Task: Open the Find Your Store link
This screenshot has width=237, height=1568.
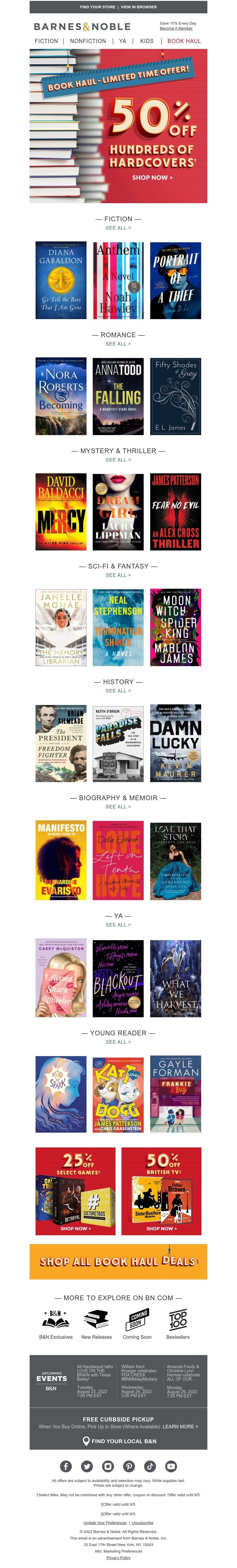Action: click(97, 7)
